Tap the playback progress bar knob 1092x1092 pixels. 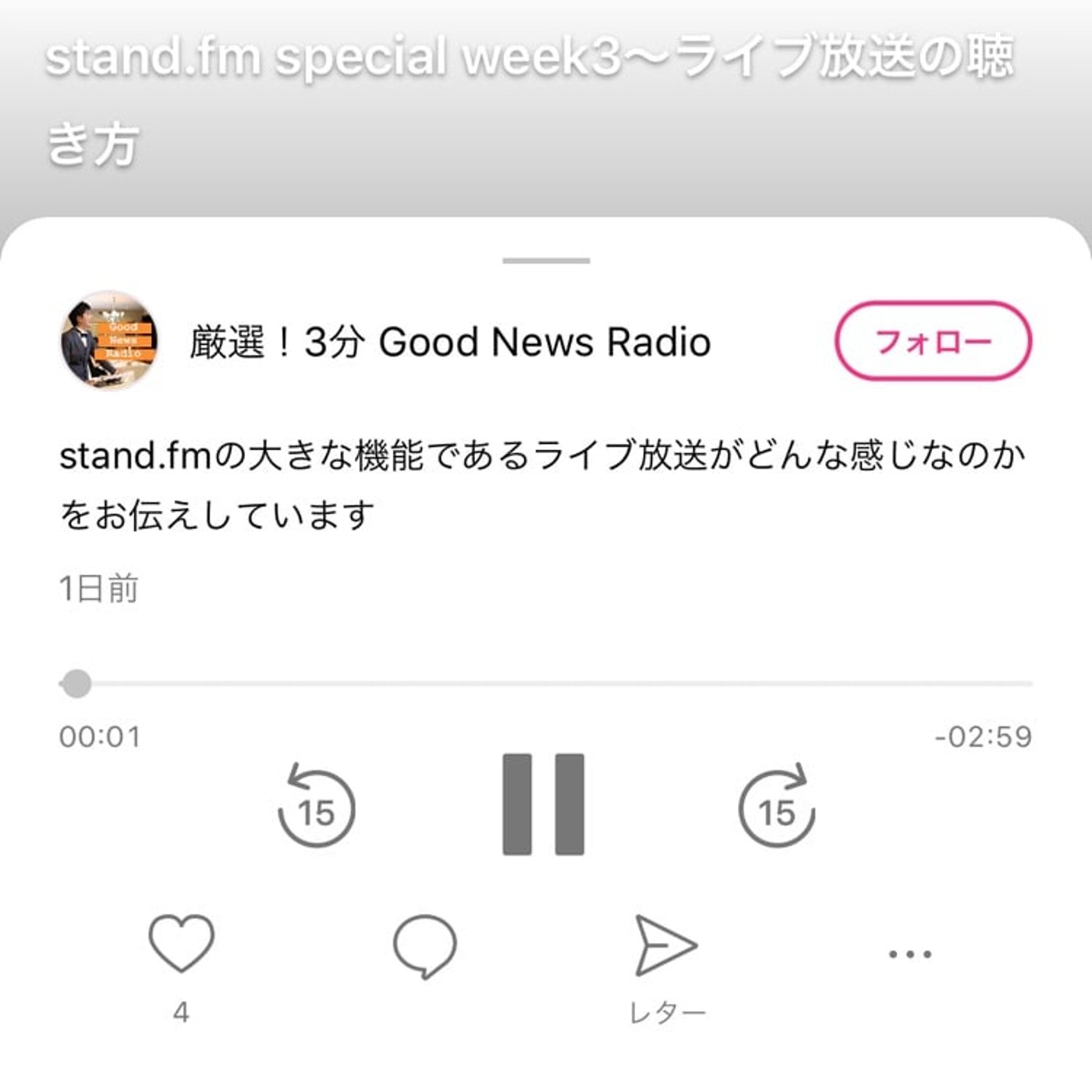pyautogui.click(x=76, y=684)
